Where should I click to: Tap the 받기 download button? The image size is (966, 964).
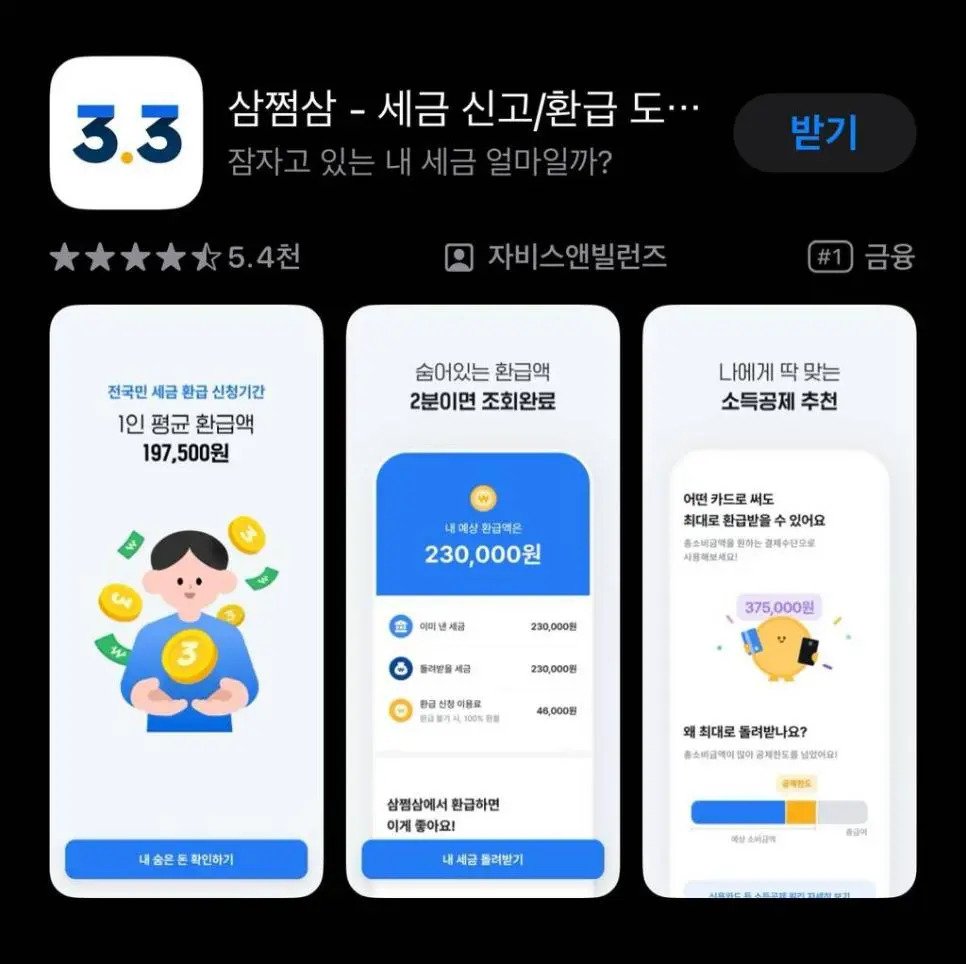(824, 133)
